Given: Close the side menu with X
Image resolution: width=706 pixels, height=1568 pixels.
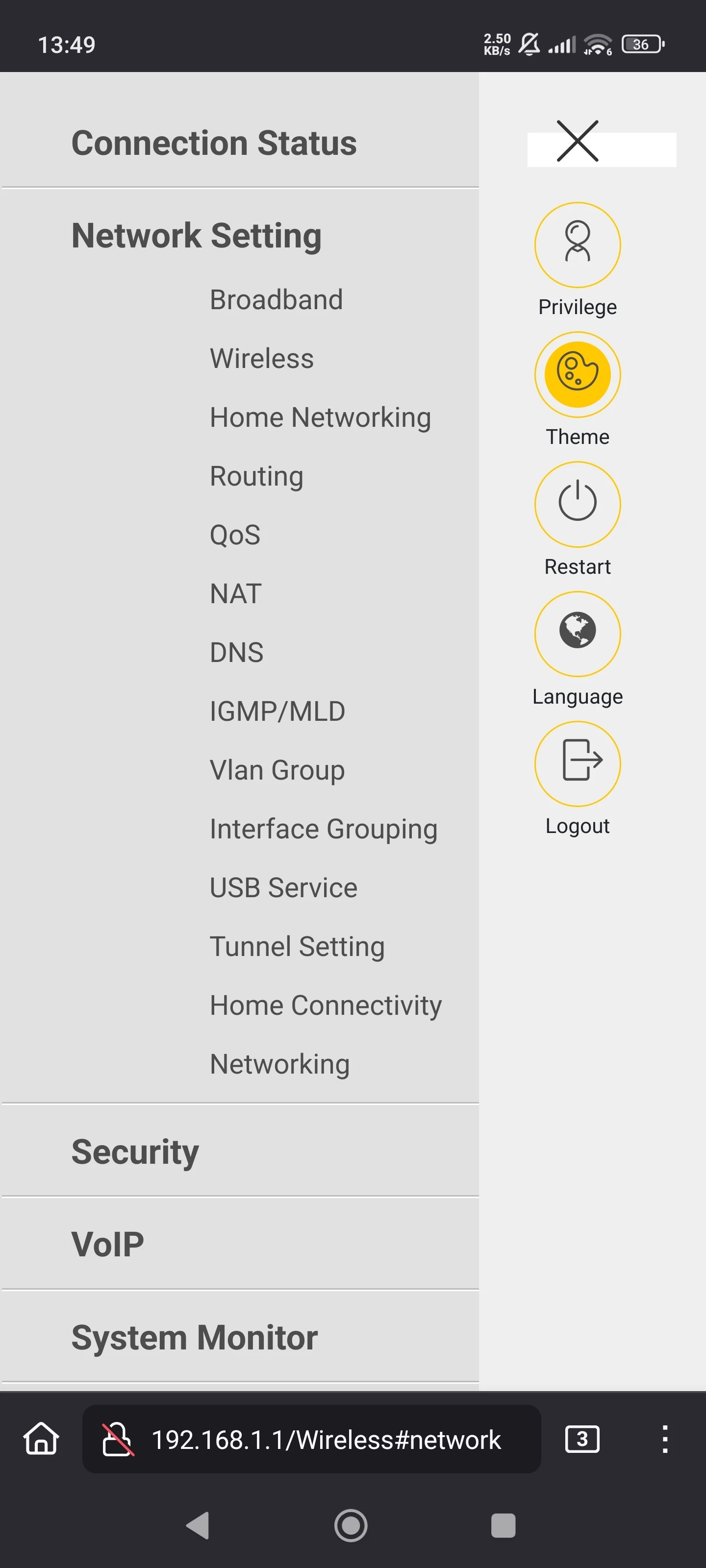Looking at the screenshot, I should tap(578, 141).
